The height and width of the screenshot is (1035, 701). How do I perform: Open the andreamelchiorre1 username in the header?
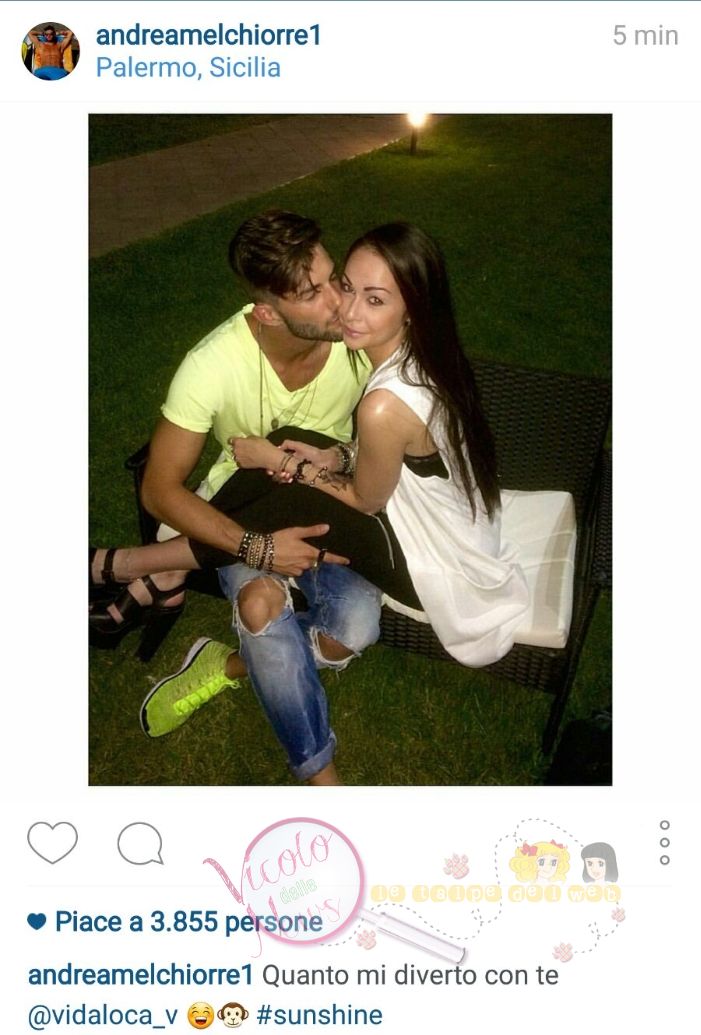[208, 35]
